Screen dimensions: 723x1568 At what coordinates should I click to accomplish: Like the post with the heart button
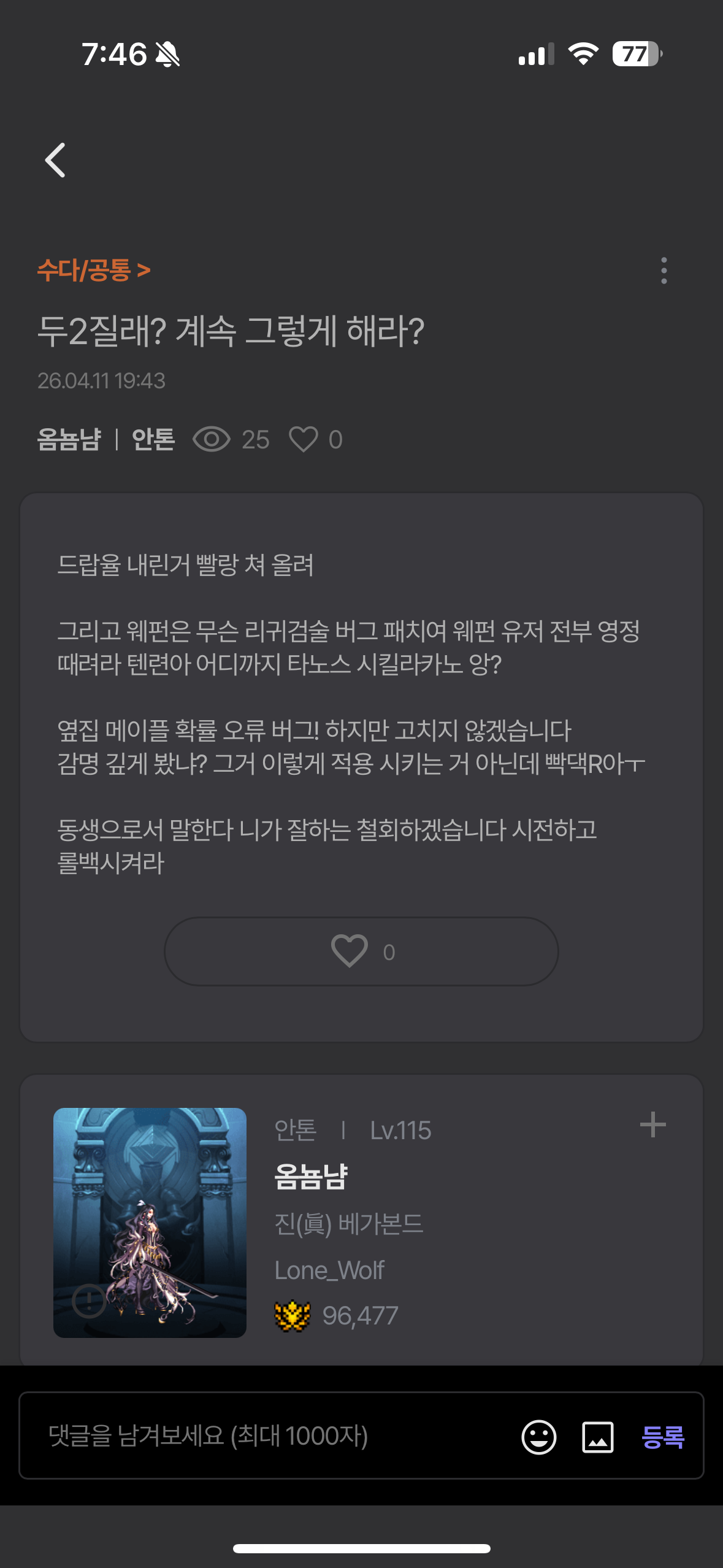click(x=361, y=951)
